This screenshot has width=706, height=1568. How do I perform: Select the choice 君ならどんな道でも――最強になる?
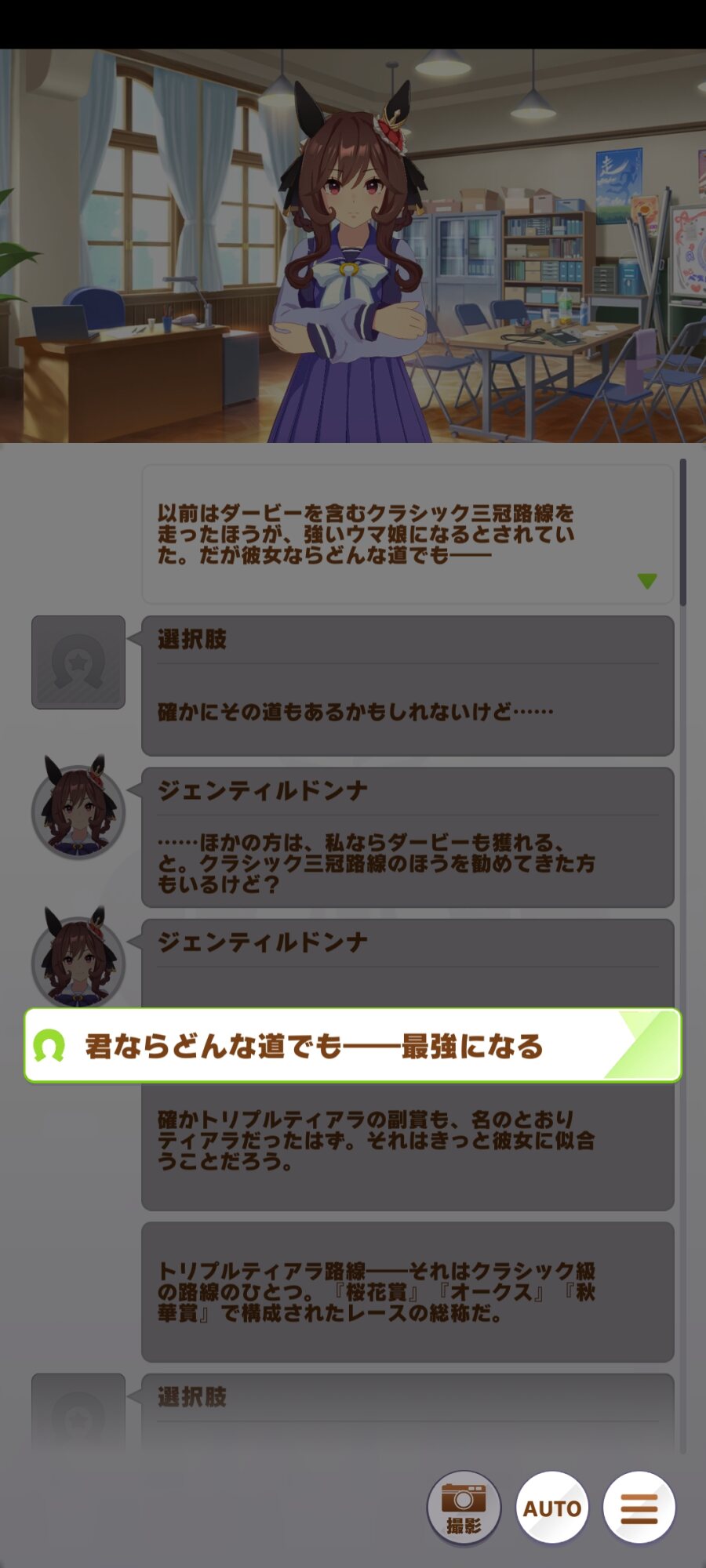pos(353,1045)
